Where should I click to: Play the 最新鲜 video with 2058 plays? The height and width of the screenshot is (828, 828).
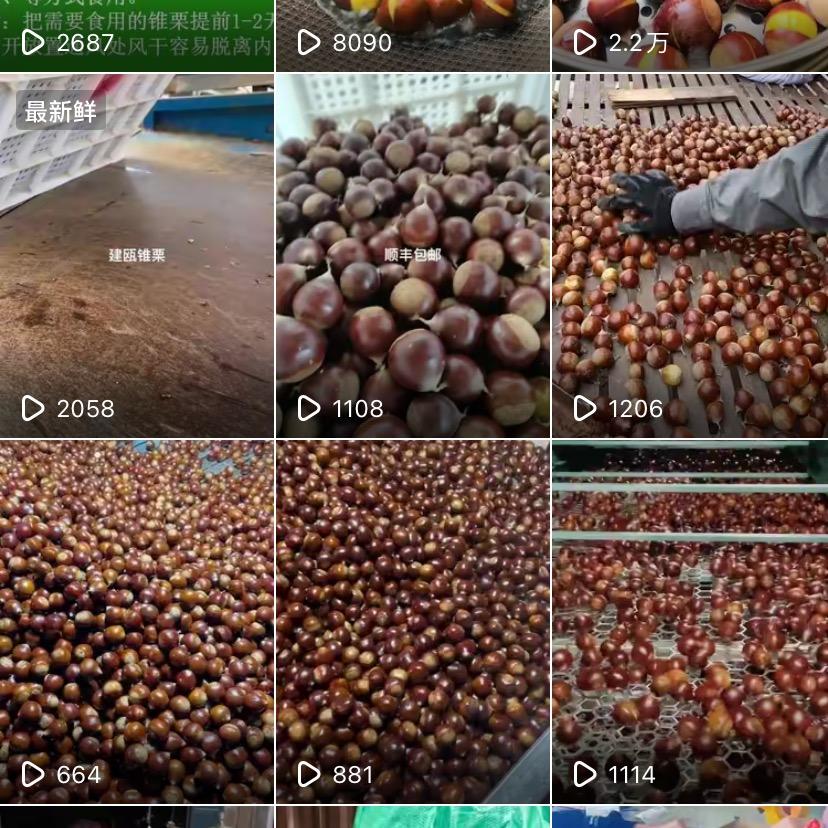pos(137,256)
